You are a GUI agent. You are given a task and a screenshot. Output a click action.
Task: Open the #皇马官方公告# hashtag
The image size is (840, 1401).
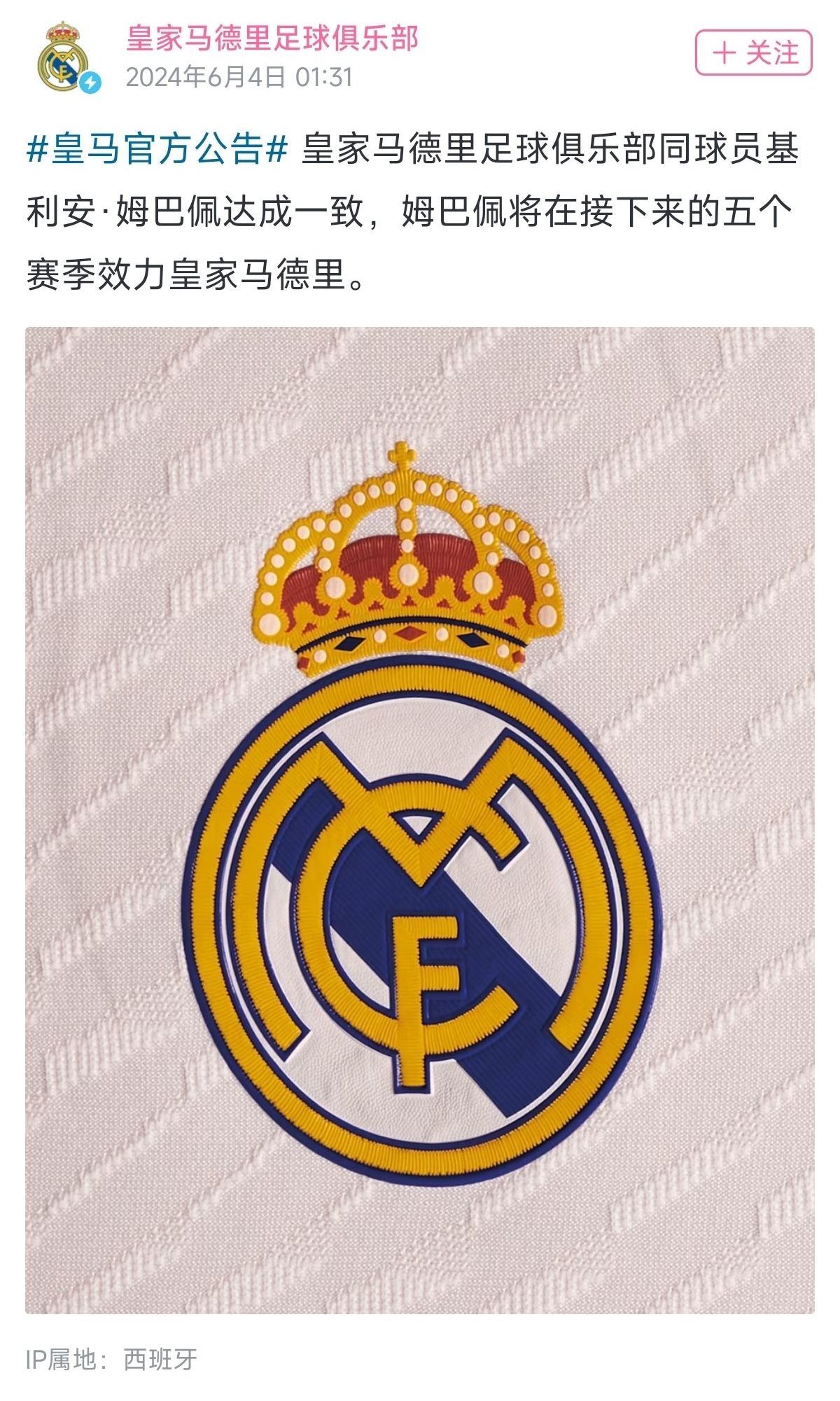click(157, 149)
